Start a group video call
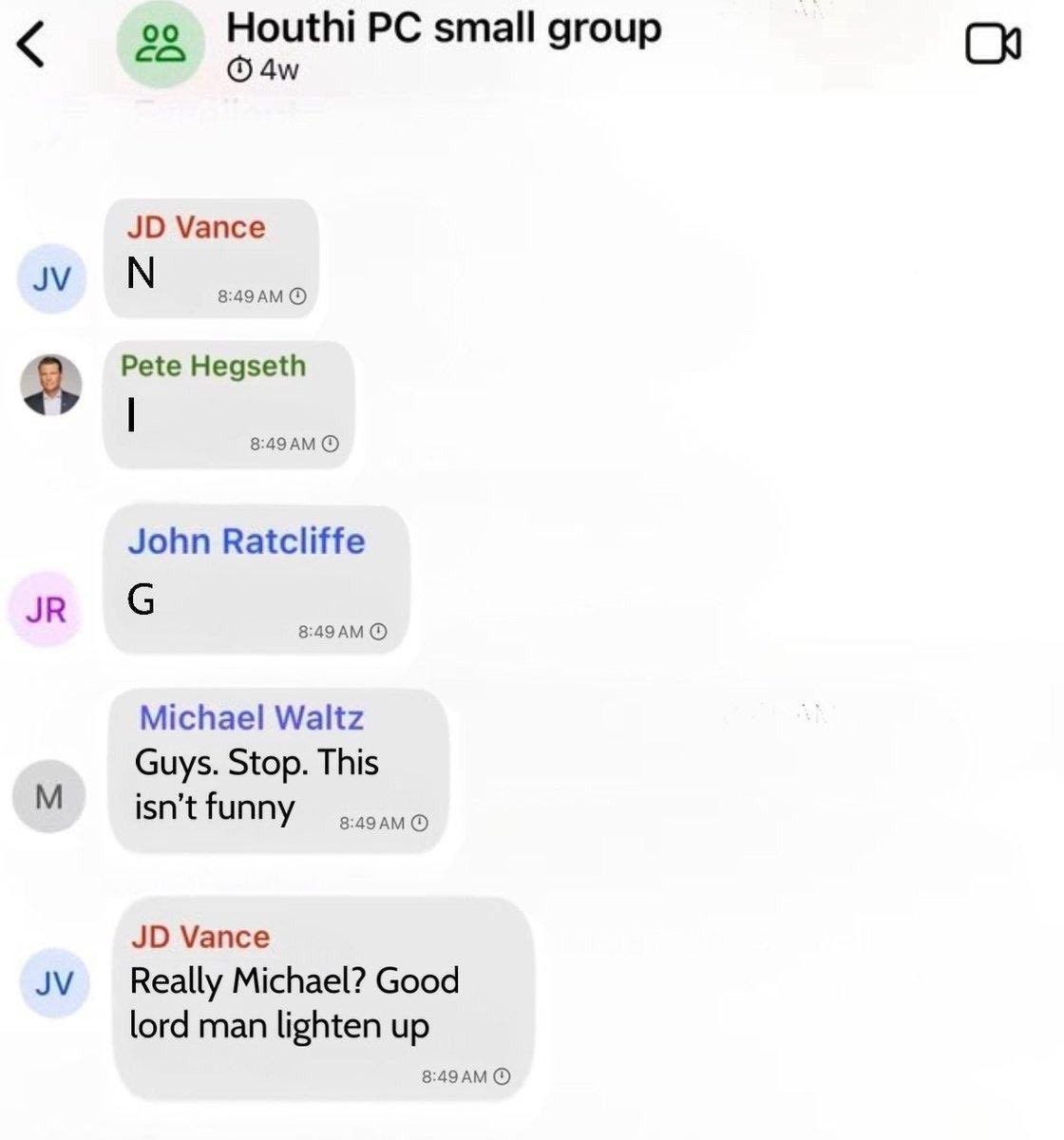This screenshot has height=1140, width=1064. pyautogui.click(x=993, y=45)
